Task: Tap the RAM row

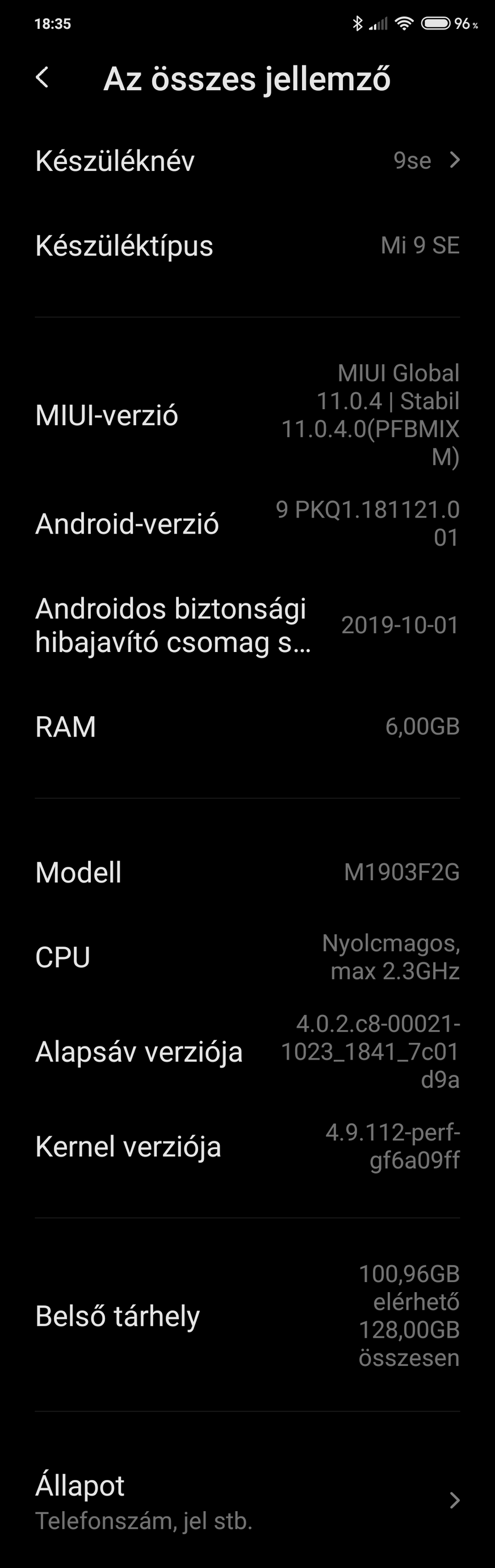Action: (x=247, y=726)
